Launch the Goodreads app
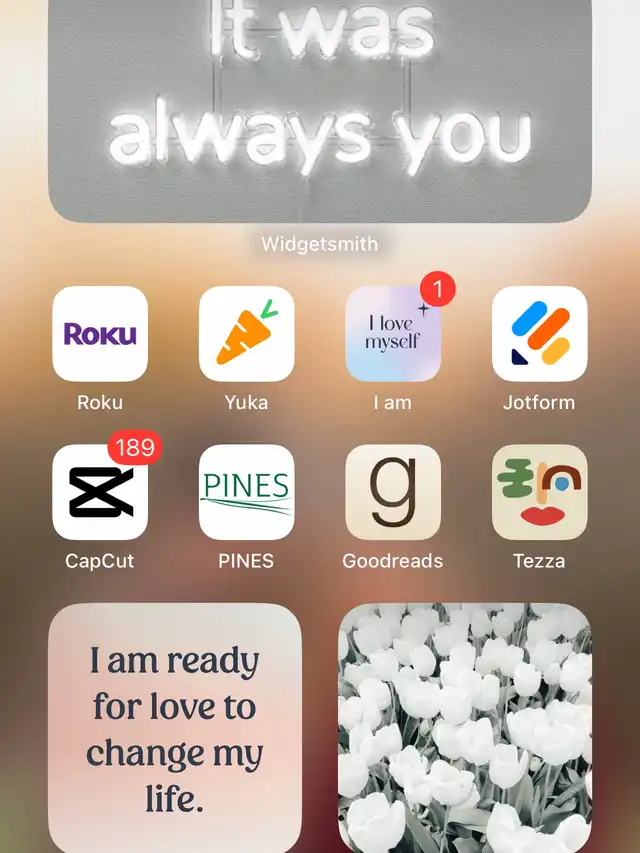640x853 pixels. click(393, 492)
